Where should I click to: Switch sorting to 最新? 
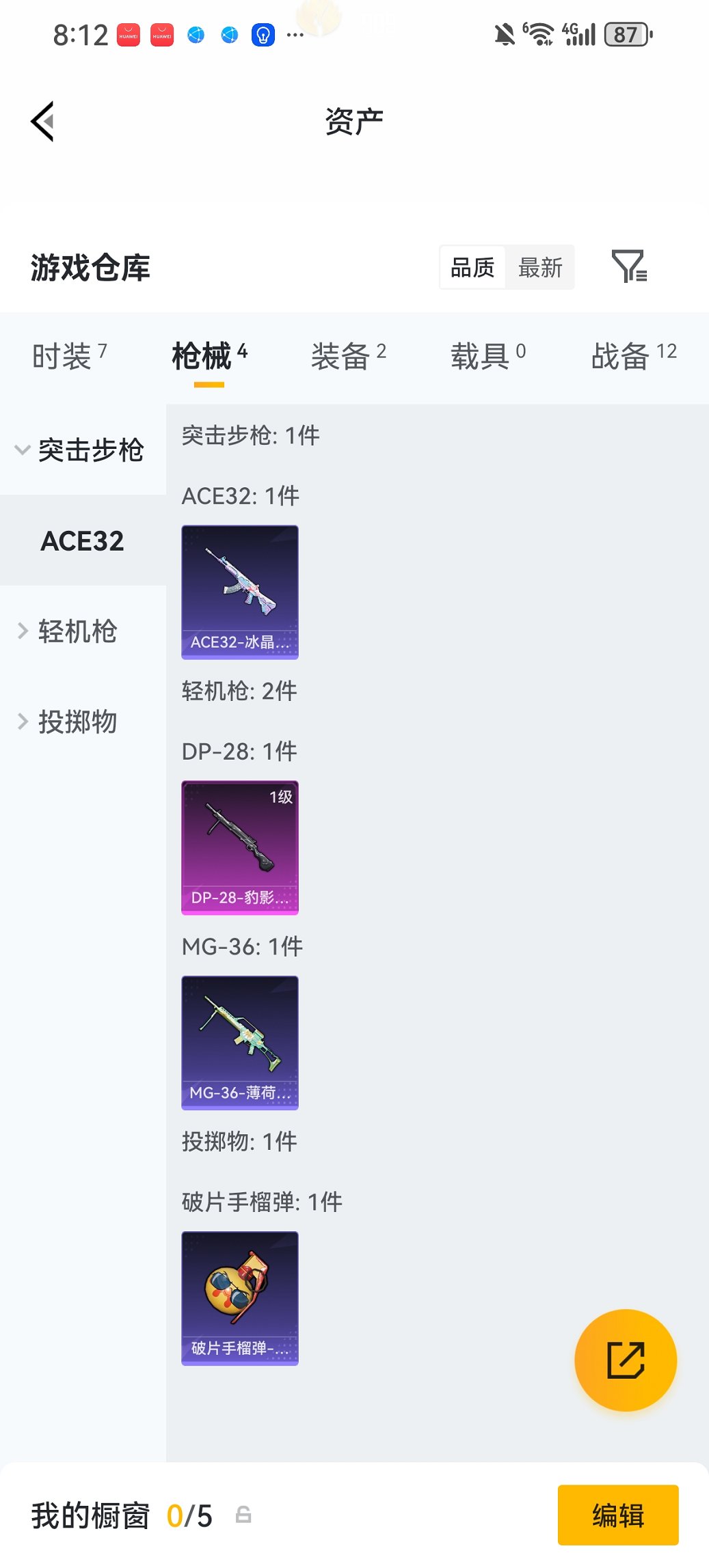(541, 266)
